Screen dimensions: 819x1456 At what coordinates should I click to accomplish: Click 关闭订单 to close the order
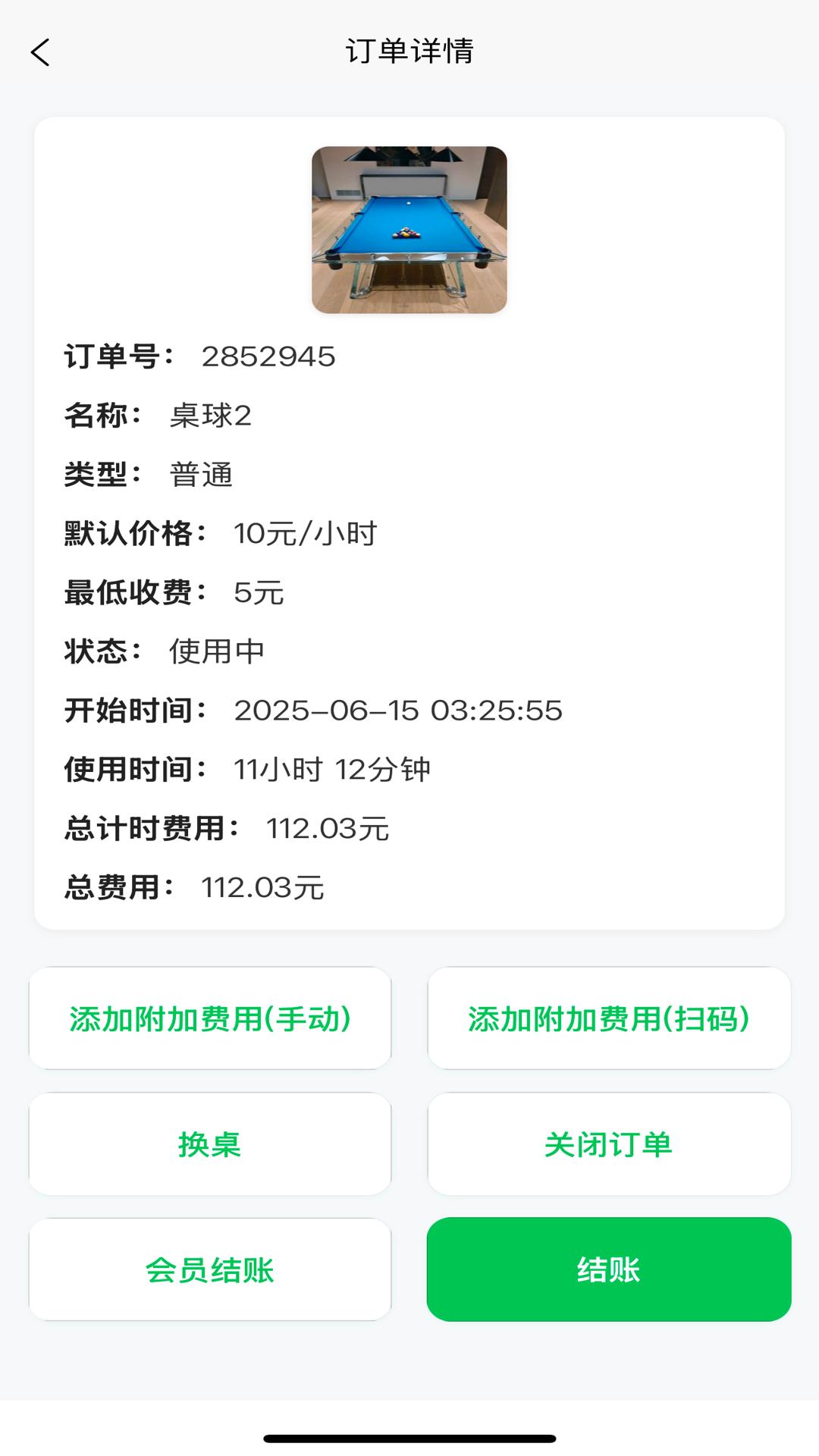coord(609,1144)
